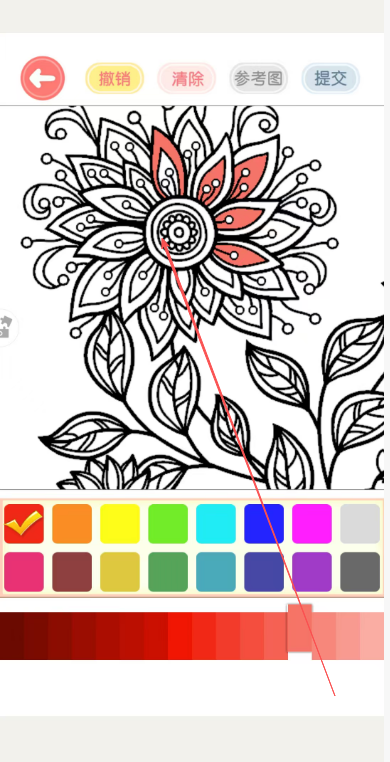390x762 pixels.
Task: Choose the purple color swatch
Action: coord(312,572)
